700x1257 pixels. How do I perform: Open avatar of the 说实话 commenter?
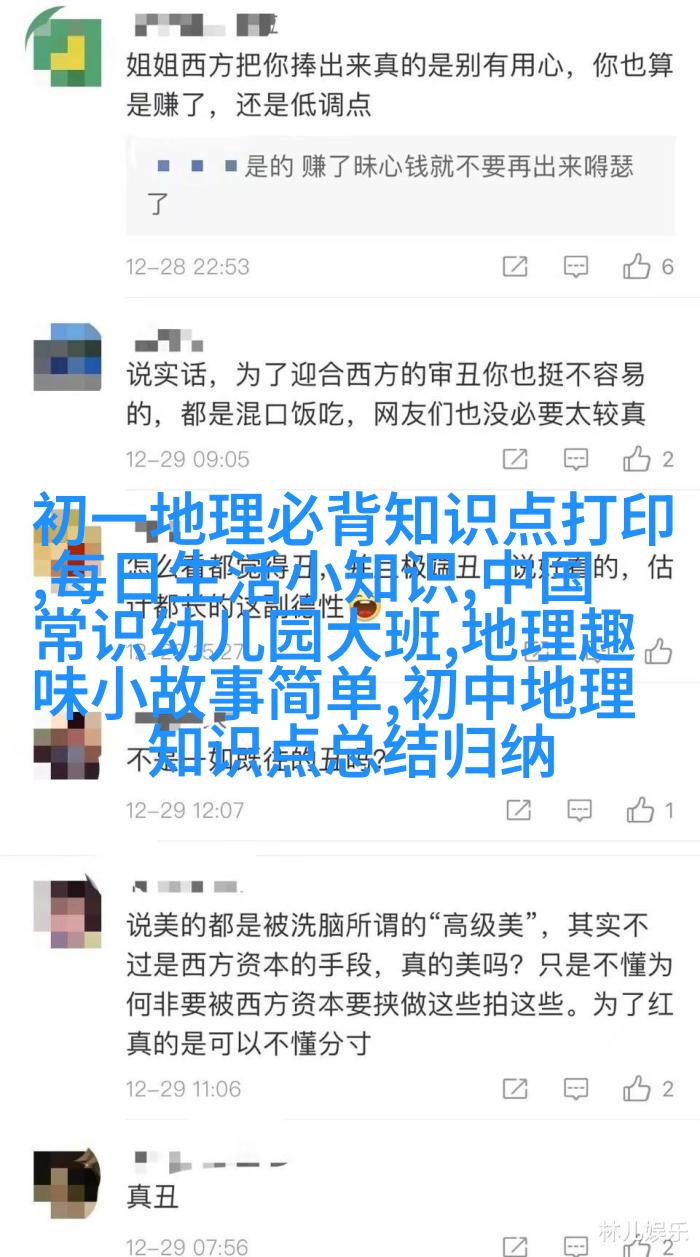[68, 352]
